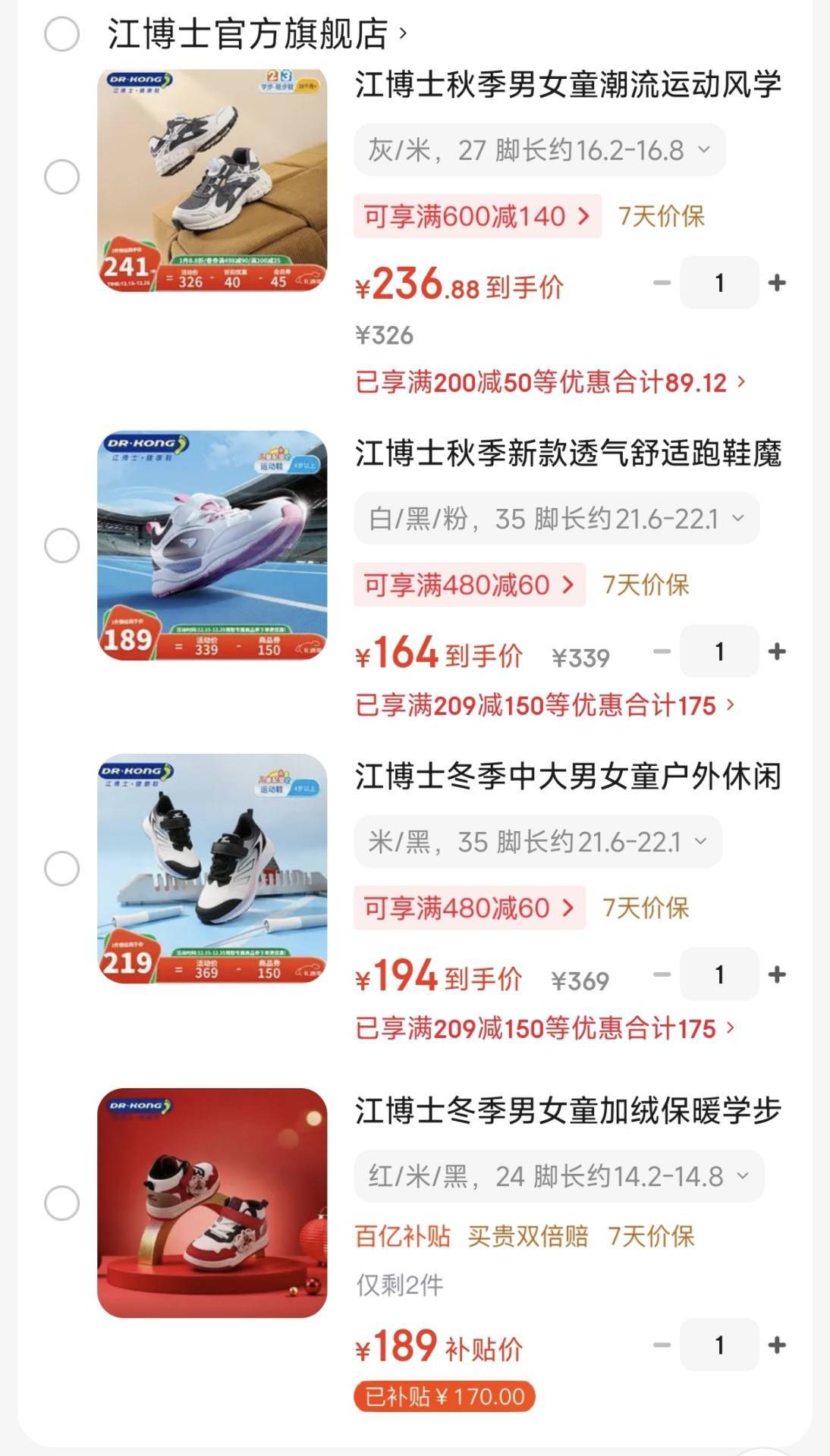The width and height of the screenshot is (830, 1456).
Task: Open product image of 江博士秋季新款透气舒适跑鞋
Action: (x=212, y=545)
